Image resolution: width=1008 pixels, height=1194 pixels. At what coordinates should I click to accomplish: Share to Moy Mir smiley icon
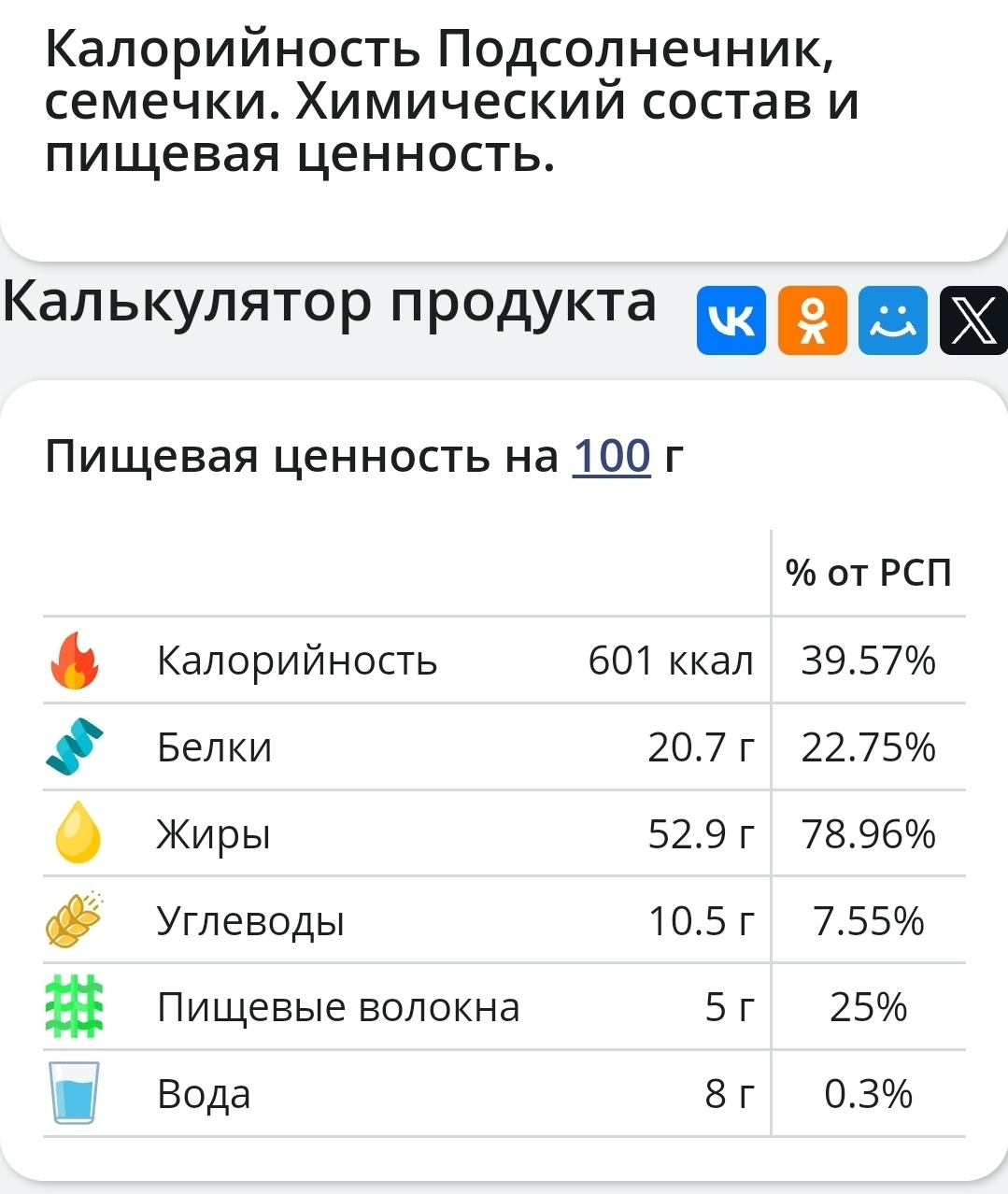click(x=892, y=320)
